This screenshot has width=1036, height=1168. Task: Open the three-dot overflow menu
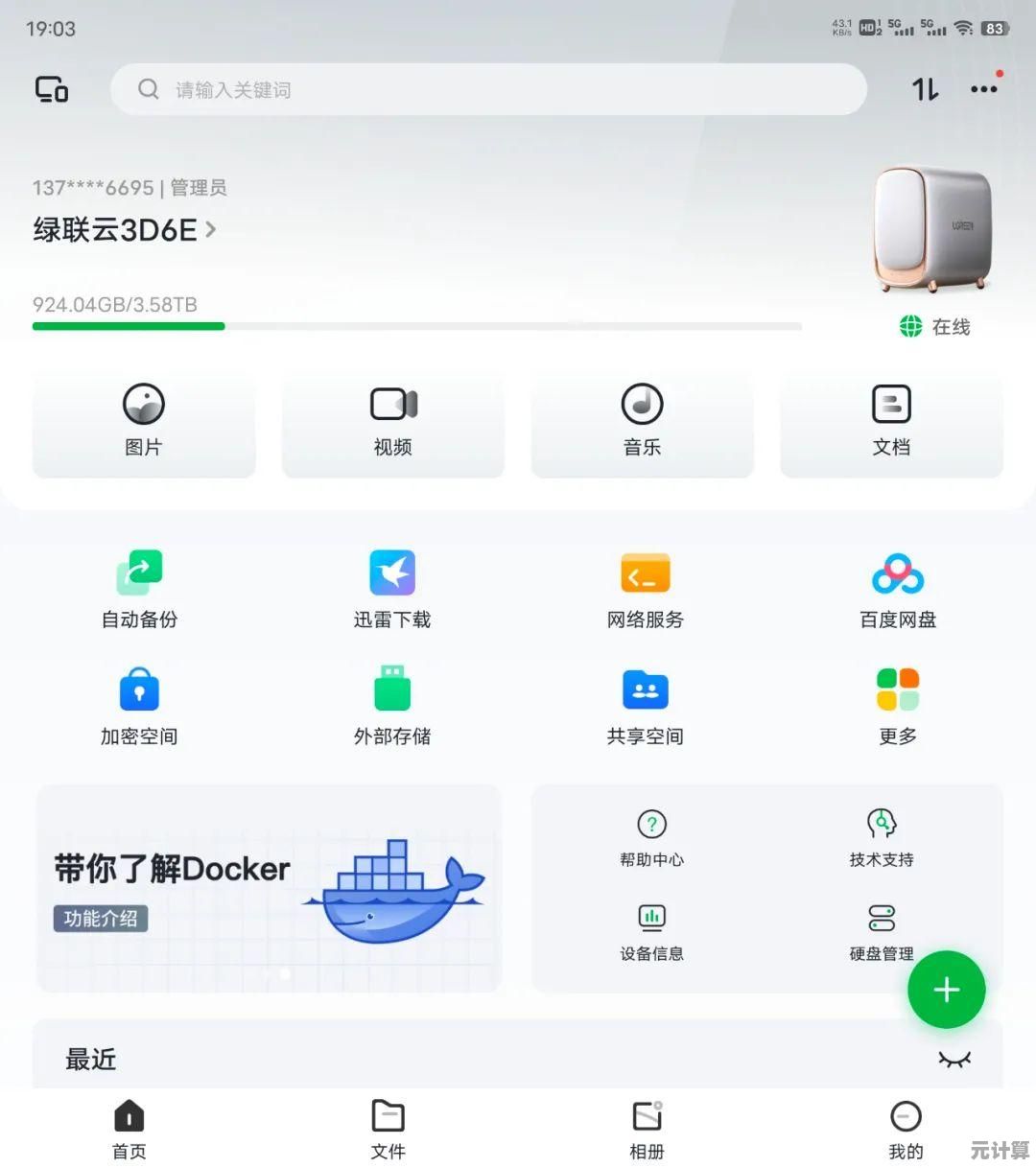983,89
